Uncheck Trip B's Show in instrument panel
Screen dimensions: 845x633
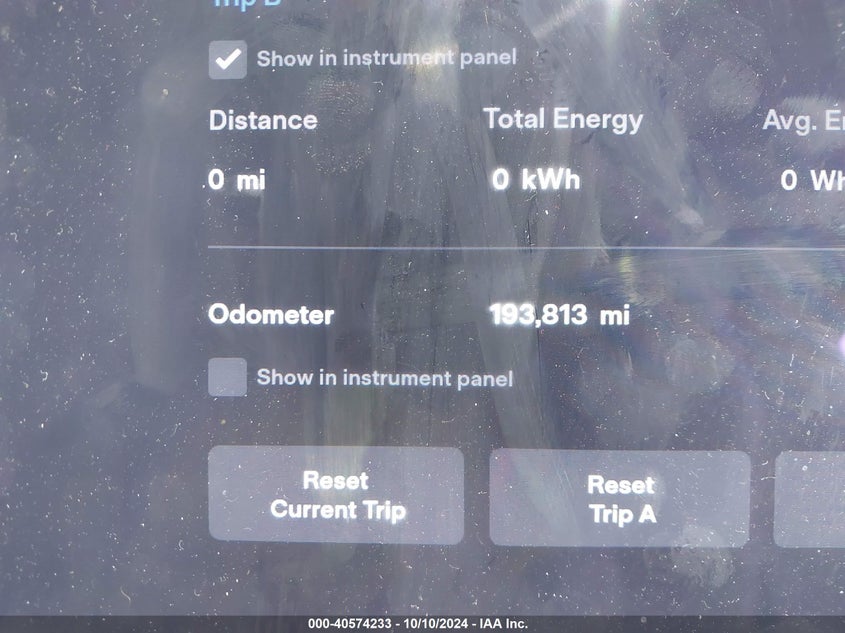point(228,59)
